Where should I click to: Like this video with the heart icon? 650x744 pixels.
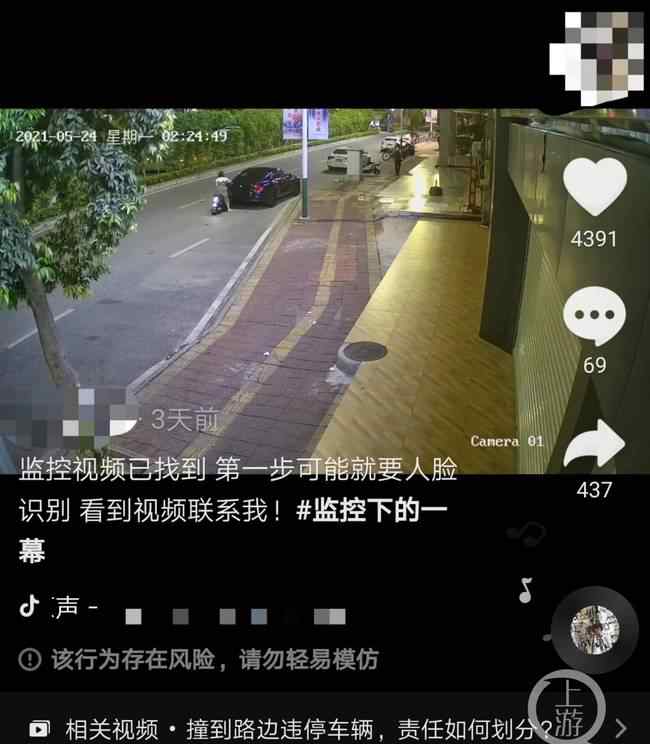click(x=594, y=187)
